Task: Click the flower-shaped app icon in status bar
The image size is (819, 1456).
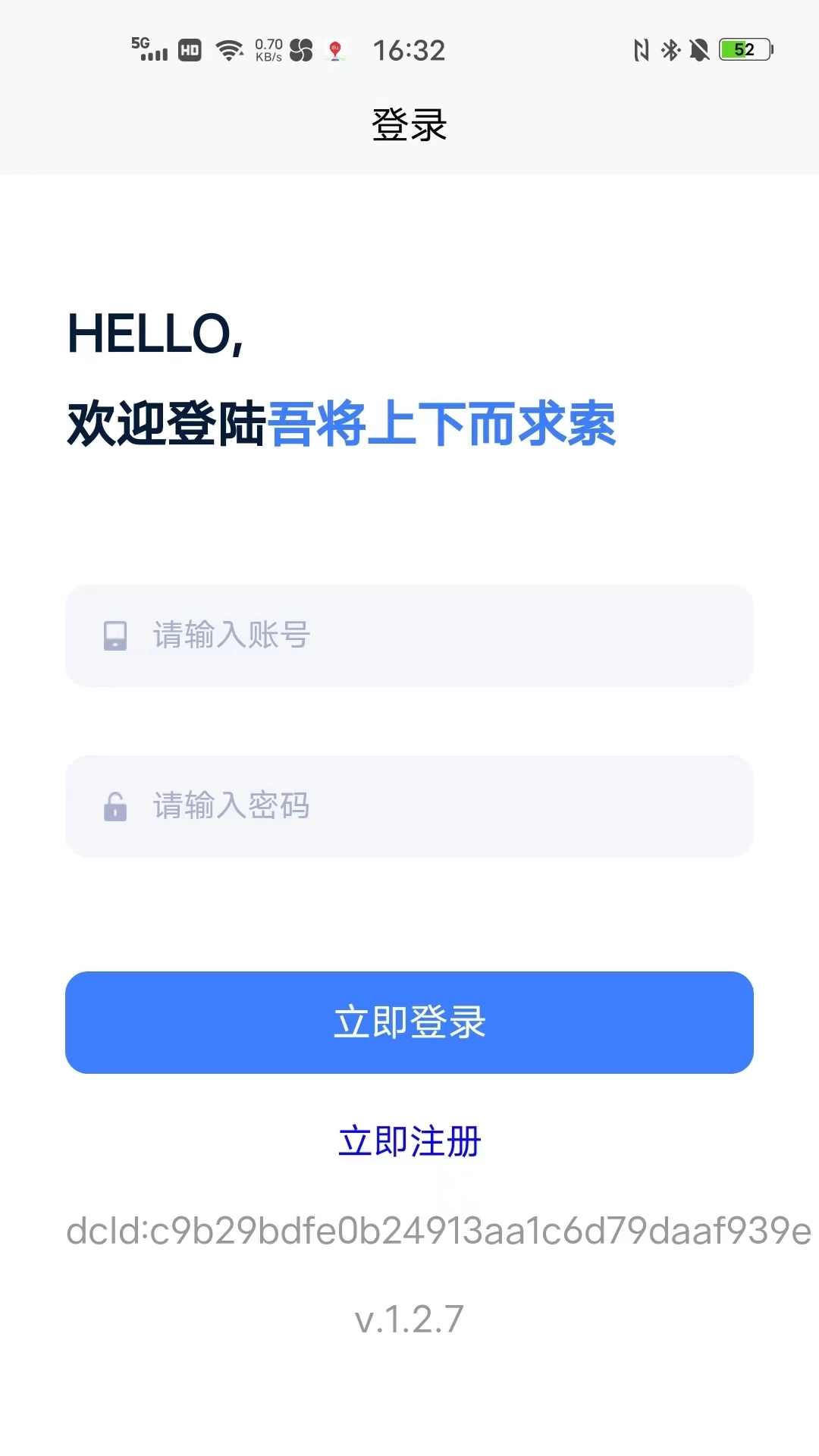Action: (x=300, y=50)
